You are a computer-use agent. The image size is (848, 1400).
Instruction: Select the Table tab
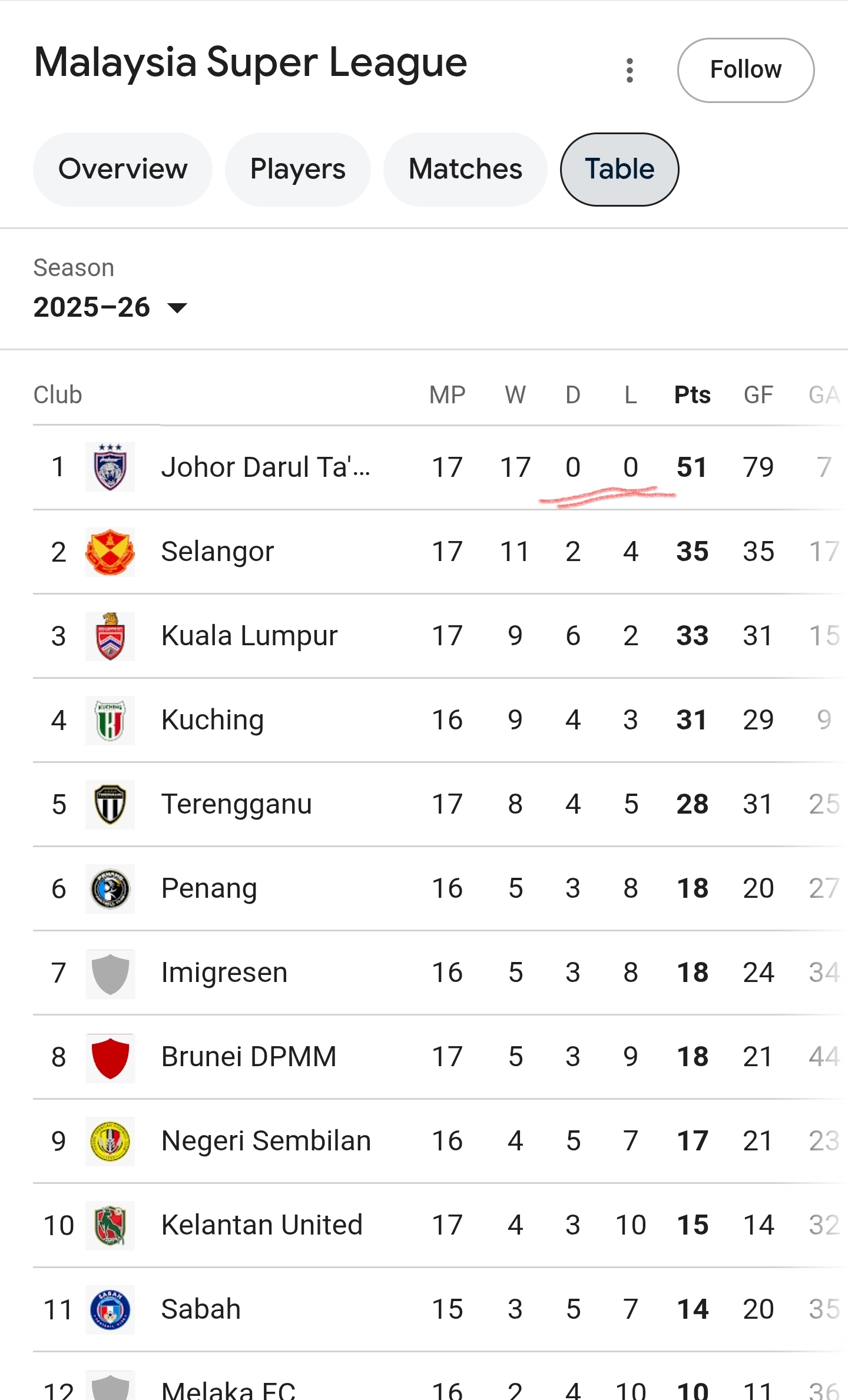[x=619, y=169]
